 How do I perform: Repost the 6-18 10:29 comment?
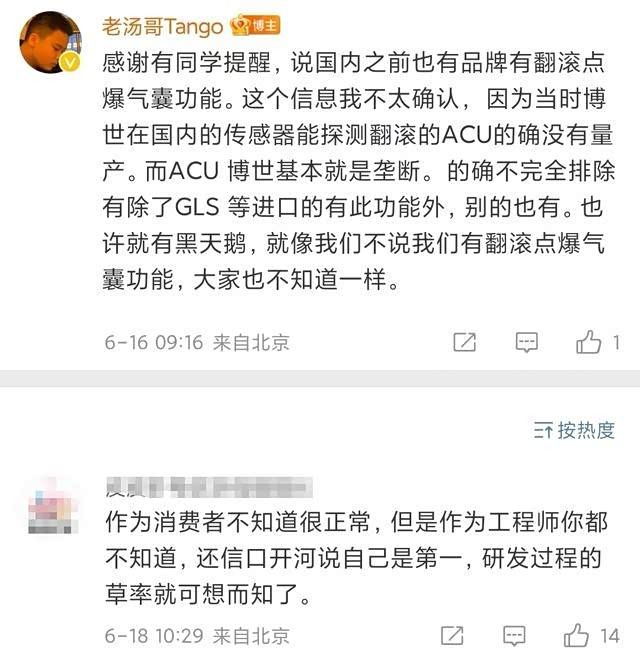pyautogui.click(x=452, y=636)
